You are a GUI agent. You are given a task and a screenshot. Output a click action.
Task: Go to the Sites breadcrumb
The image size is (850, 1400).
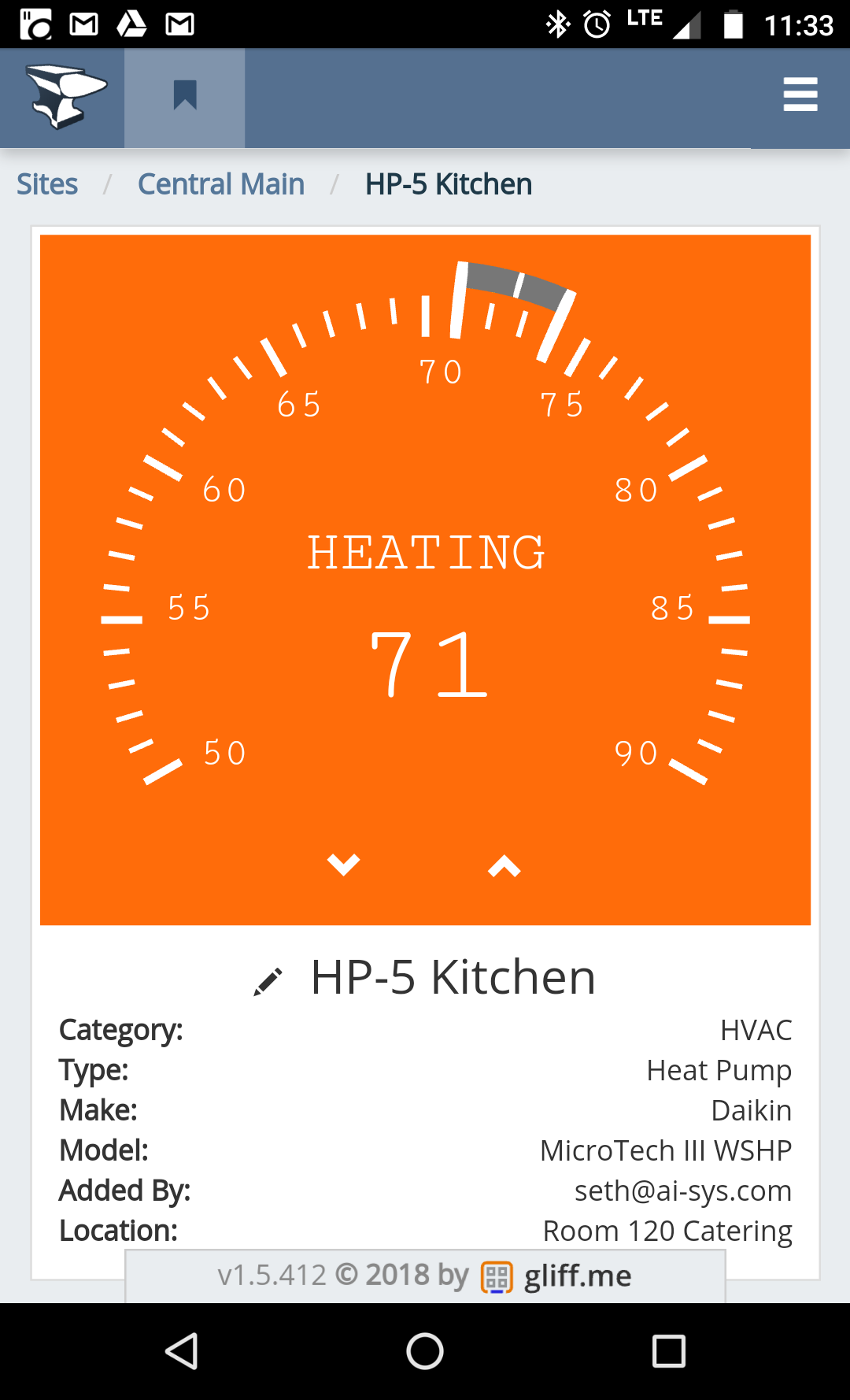(x=47, y=184)
